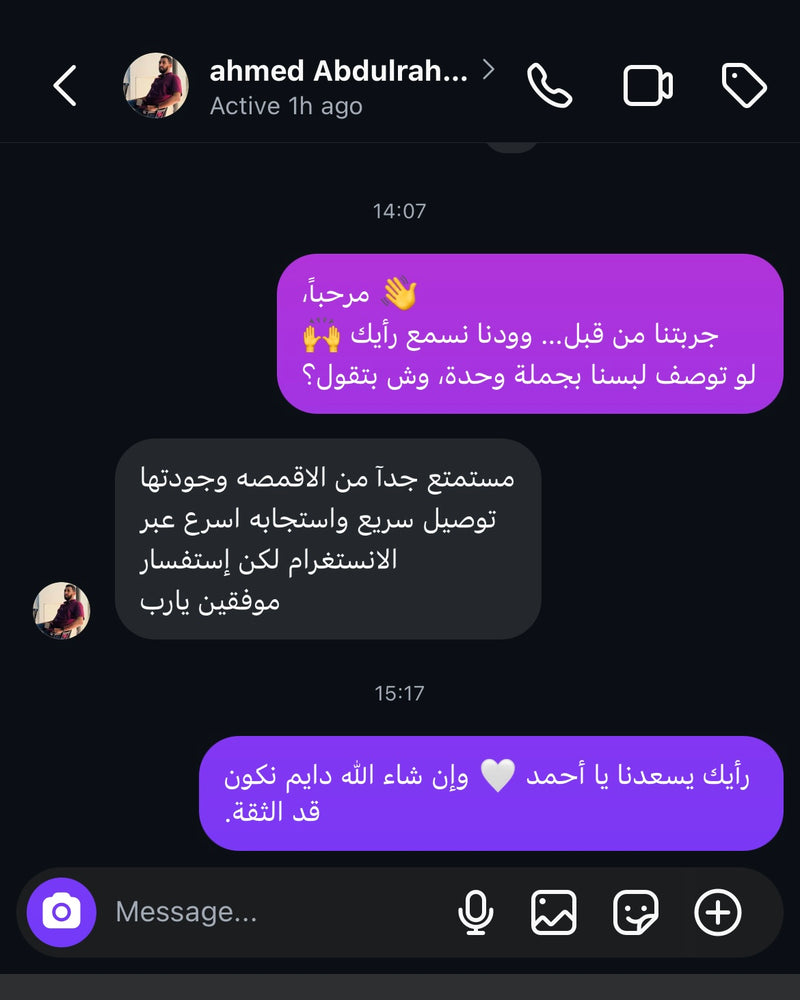The image size is (800, 1000).
Task: Open ahmed's avatar beside his message
Action: 62,611
